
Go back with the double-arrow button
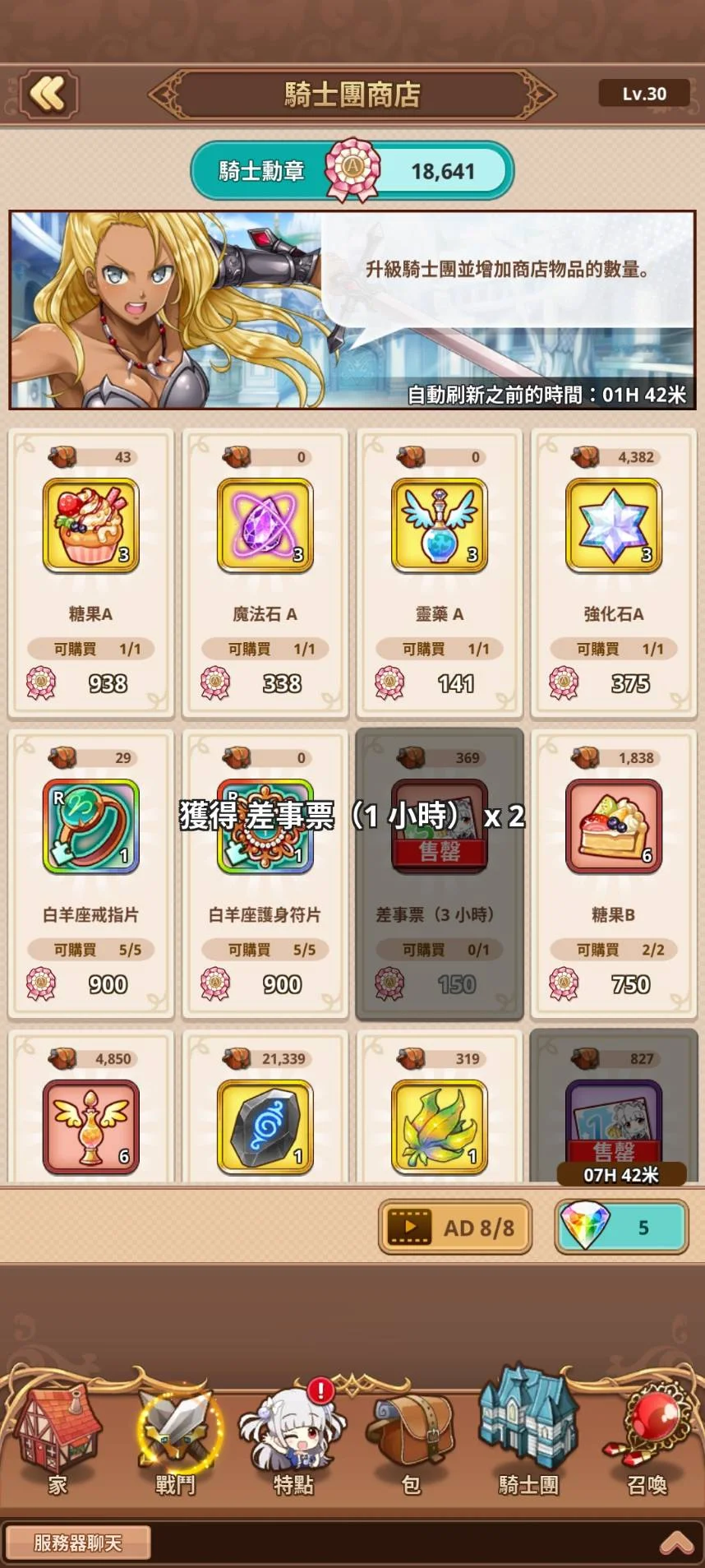48,94
